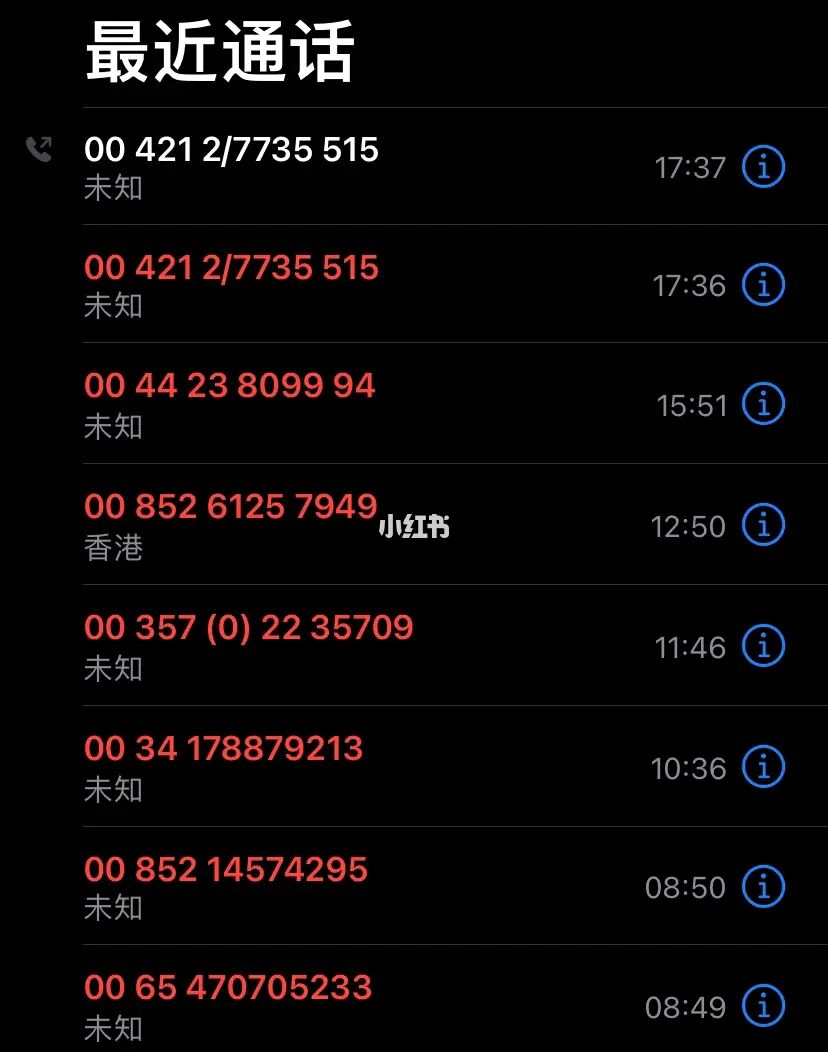828x1052 pixels.
Task: Open info for the 17:37 call
Action: point(763,167)
